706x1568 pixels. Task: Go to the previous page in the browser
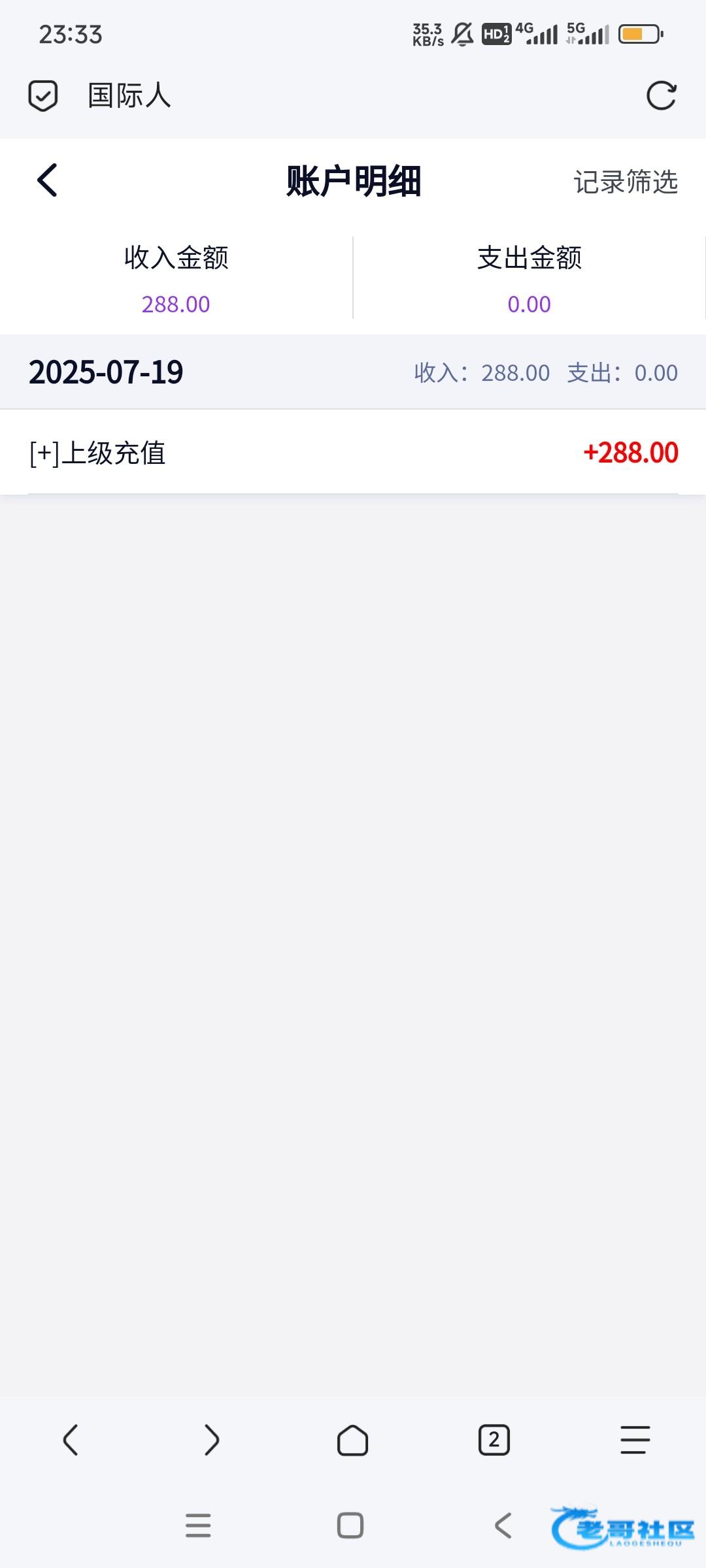(71, 1440)
